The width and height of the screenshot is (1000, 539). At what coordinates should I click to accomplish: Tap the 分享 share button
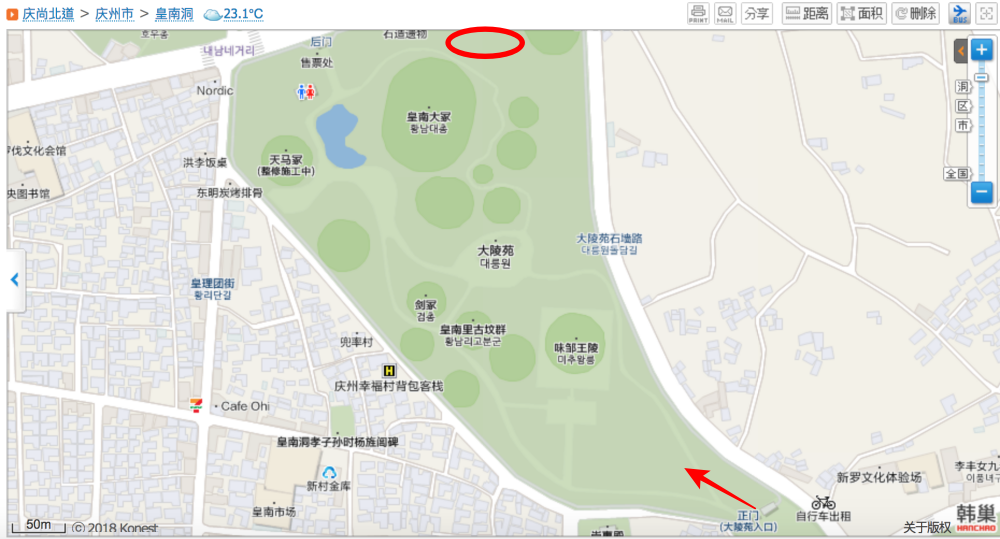757,13
